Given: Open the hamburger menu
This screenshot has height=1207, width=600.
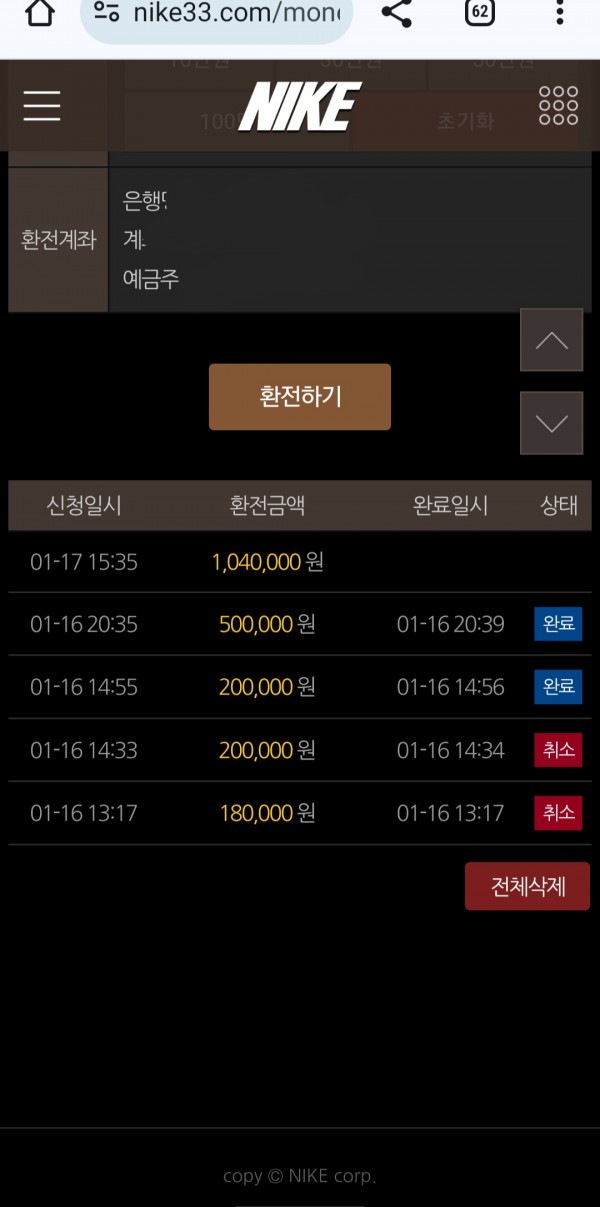Looking at the screenshot, I should (x=42, y=105).
